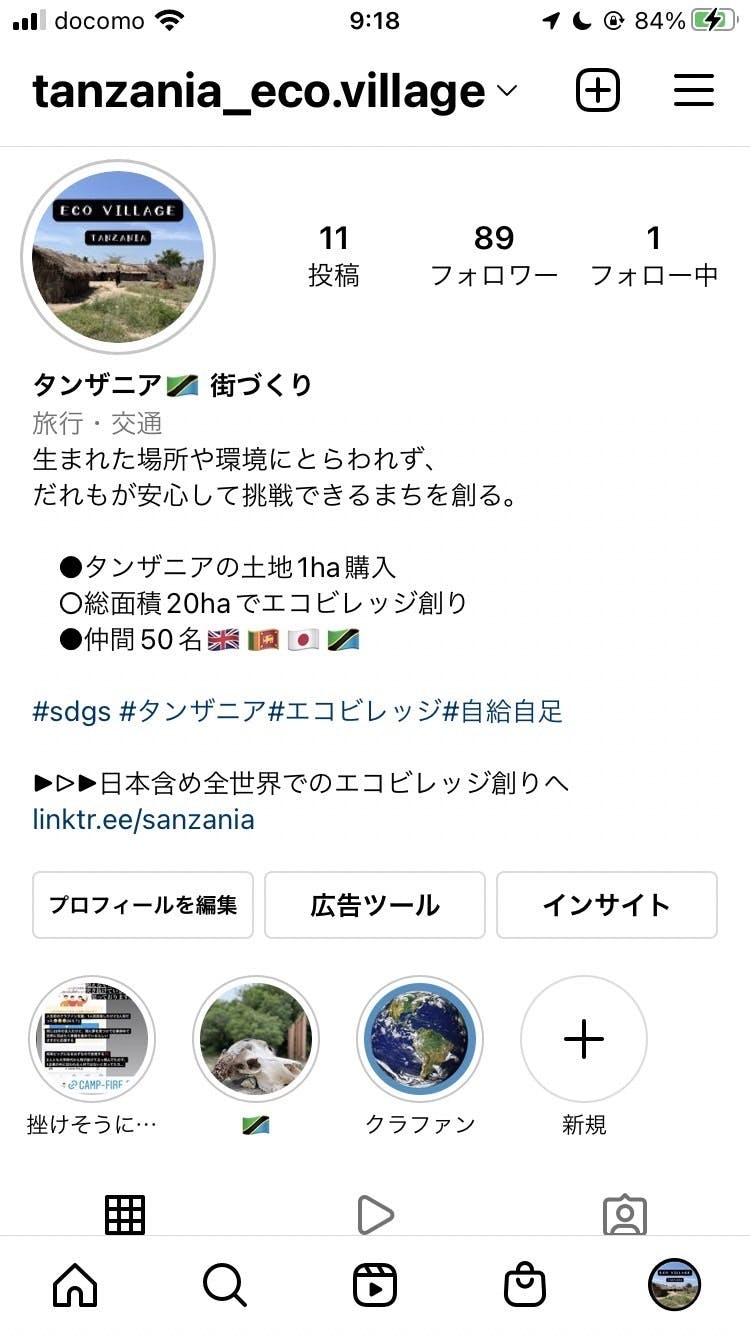Screen dimensions: 750x1334
Task: Switch to the posts grid tab
Action: click(125, 1214)
